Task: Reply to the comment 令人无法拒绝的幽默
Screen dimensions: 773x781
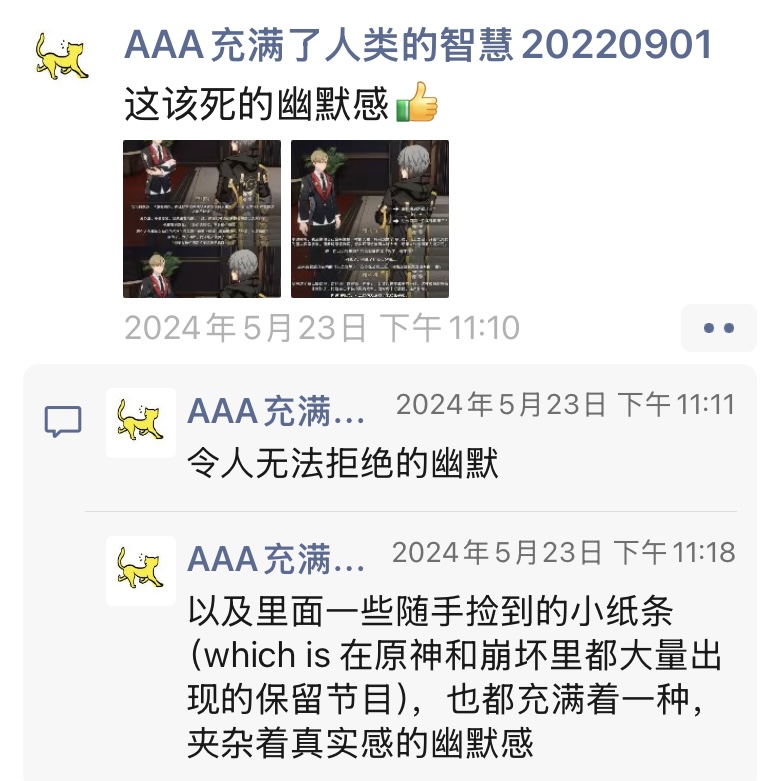Action: coord(342,464)
